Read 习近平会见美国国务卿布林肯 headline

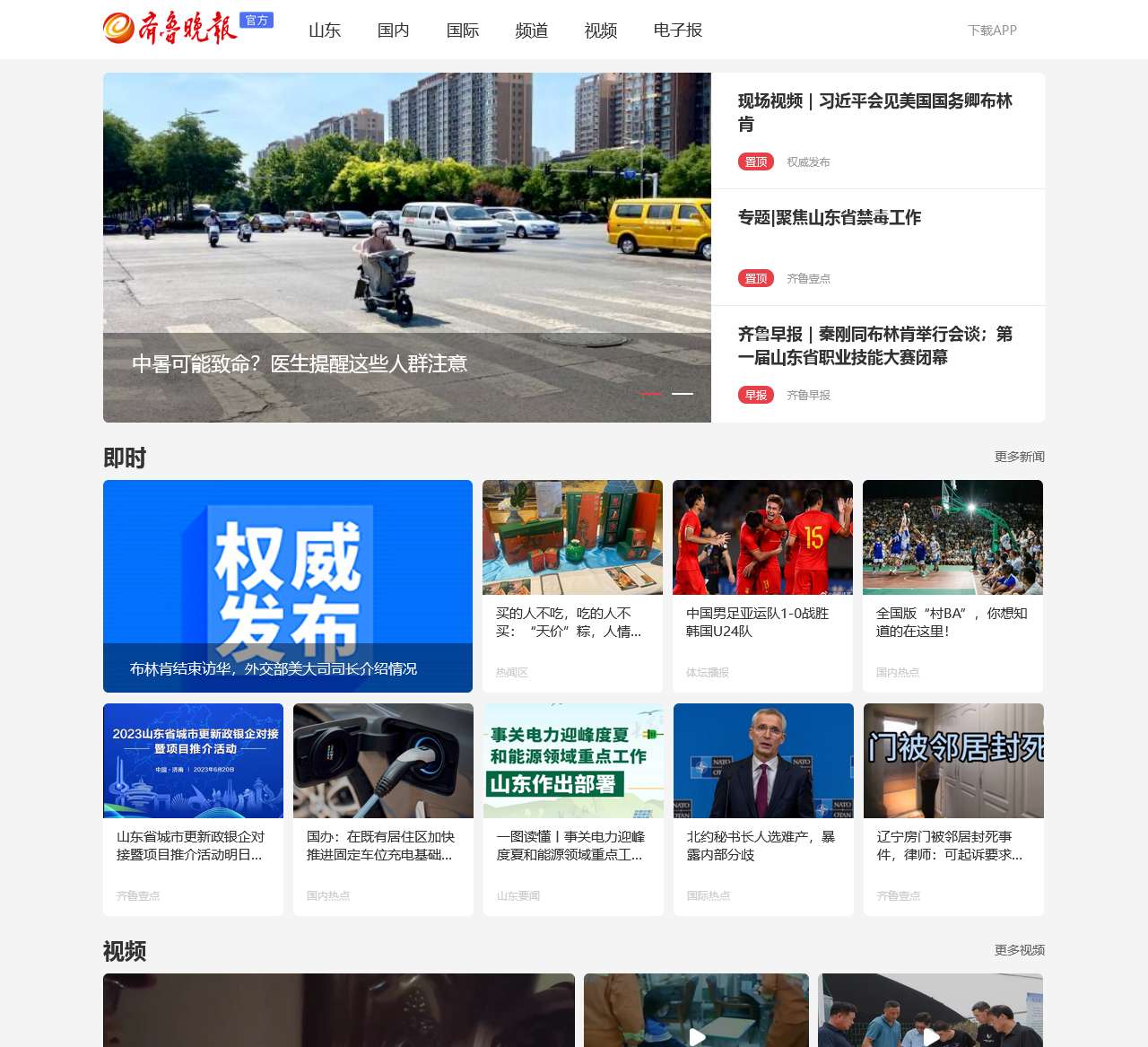point(874,112)
